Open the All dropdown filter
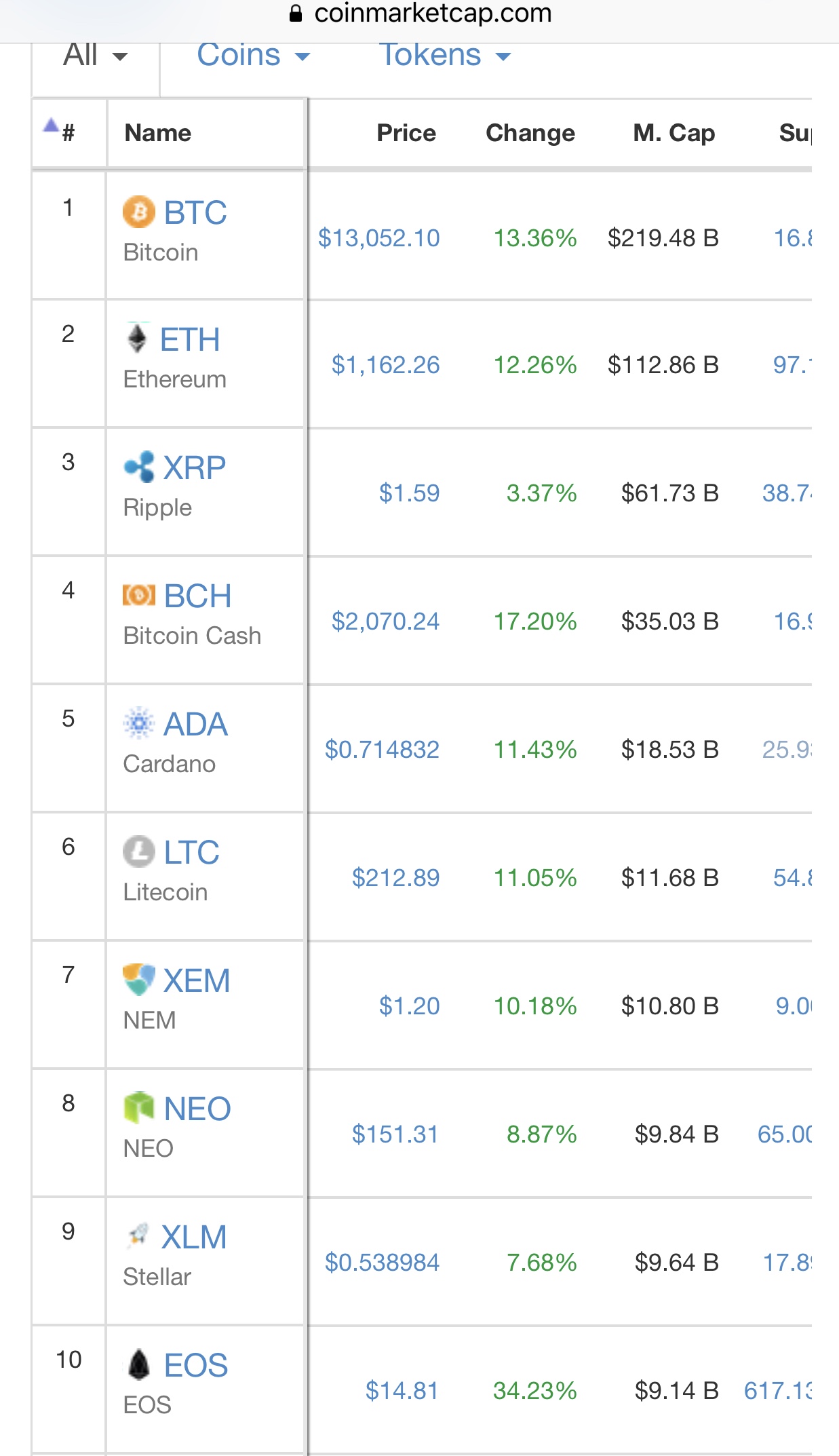The height and width of the screenshot is (1456, 839). (x=95, y=56)
